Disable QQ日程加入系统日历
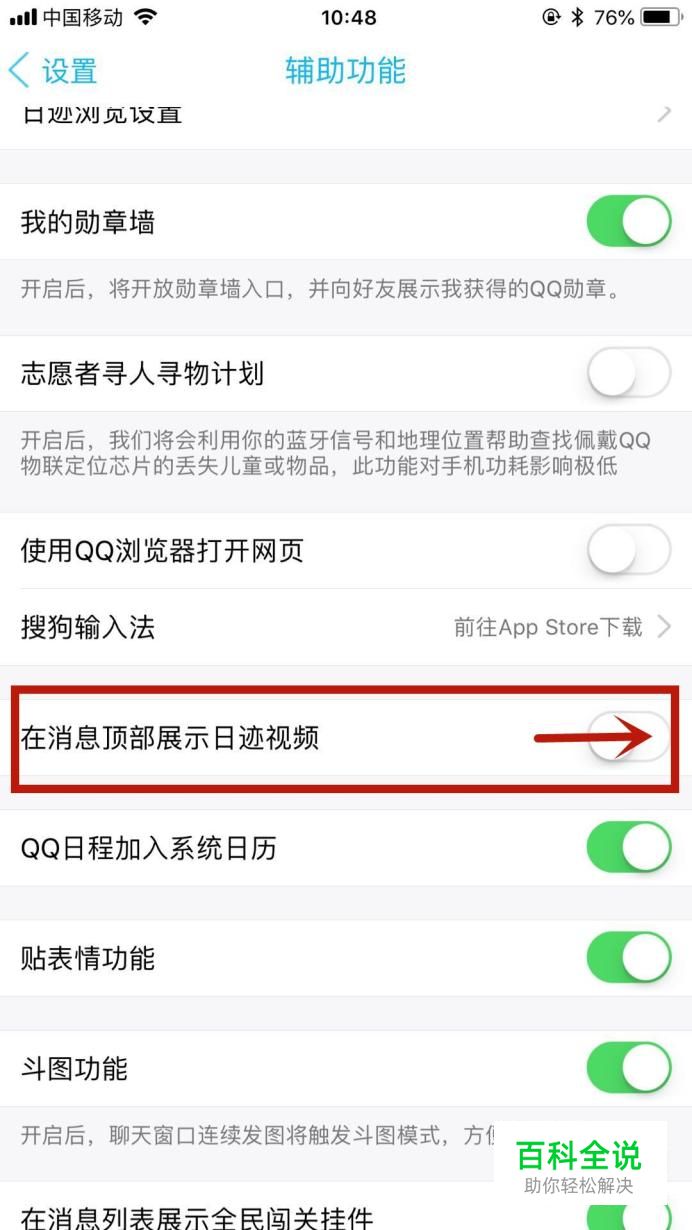 pyautogui.click(x=628, y=848)
